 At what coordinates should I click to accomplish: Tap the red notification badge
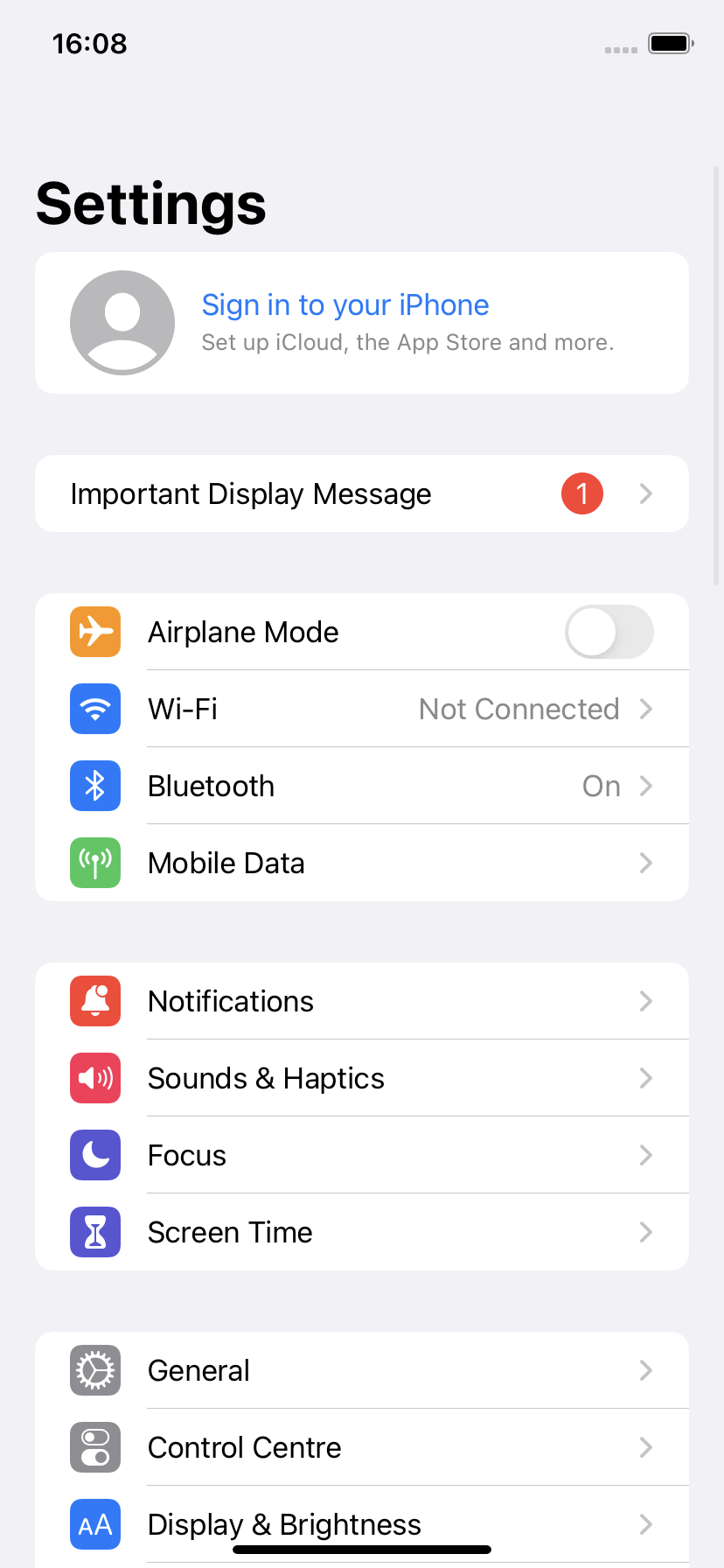[581, 493]
